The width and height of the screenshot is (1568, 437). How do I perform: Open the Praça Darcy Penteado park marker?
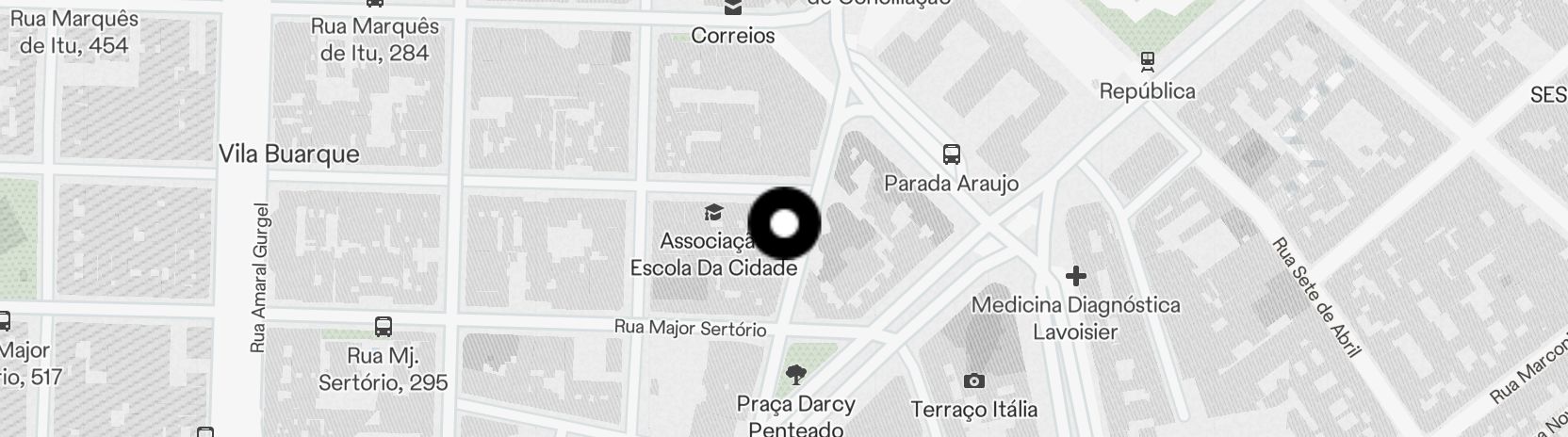pyautogui.click(x=796, y=376)
